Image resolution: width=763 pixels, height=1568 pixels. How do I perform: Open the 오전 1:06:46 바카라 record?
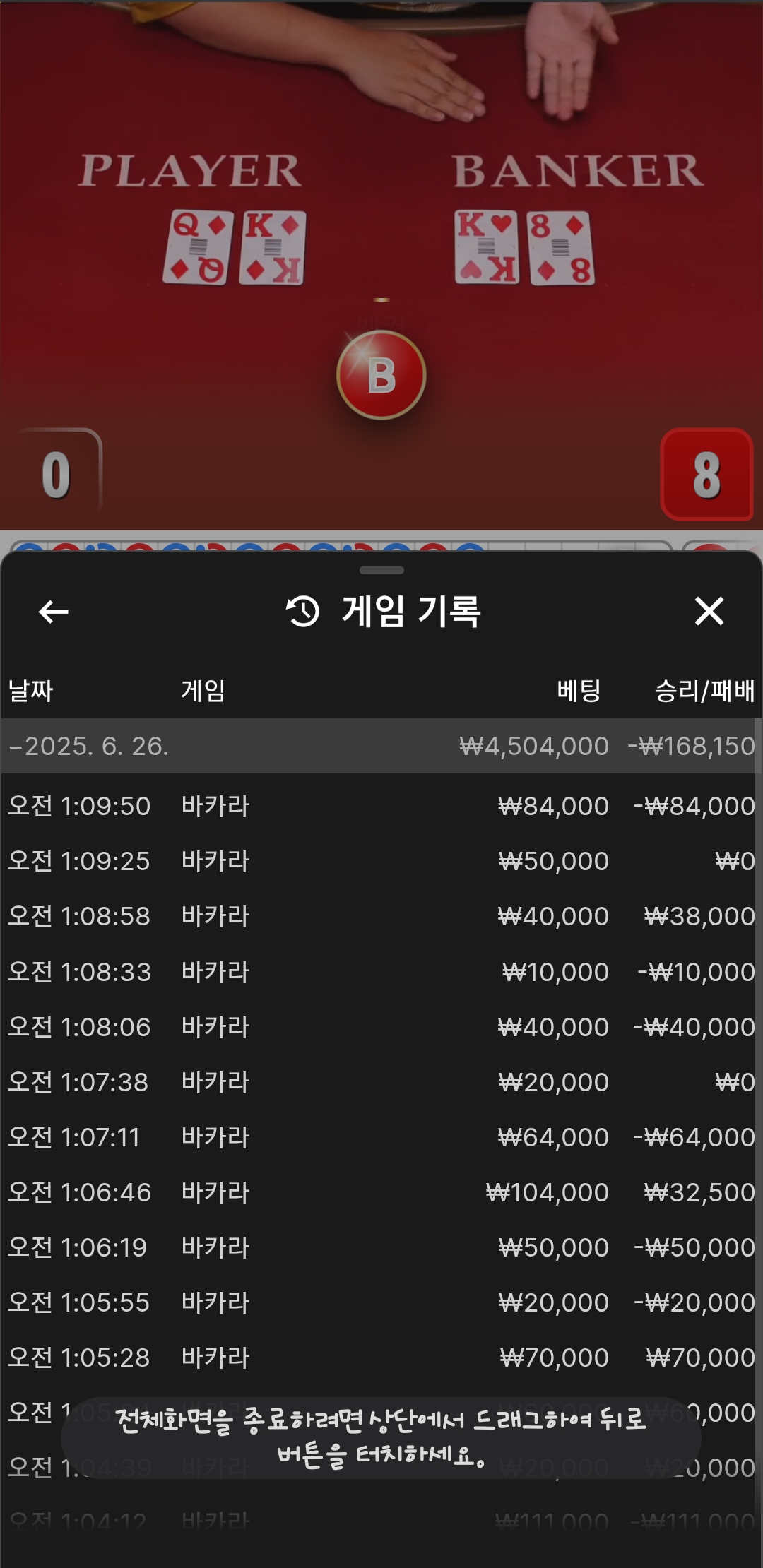pos(380,1192)
